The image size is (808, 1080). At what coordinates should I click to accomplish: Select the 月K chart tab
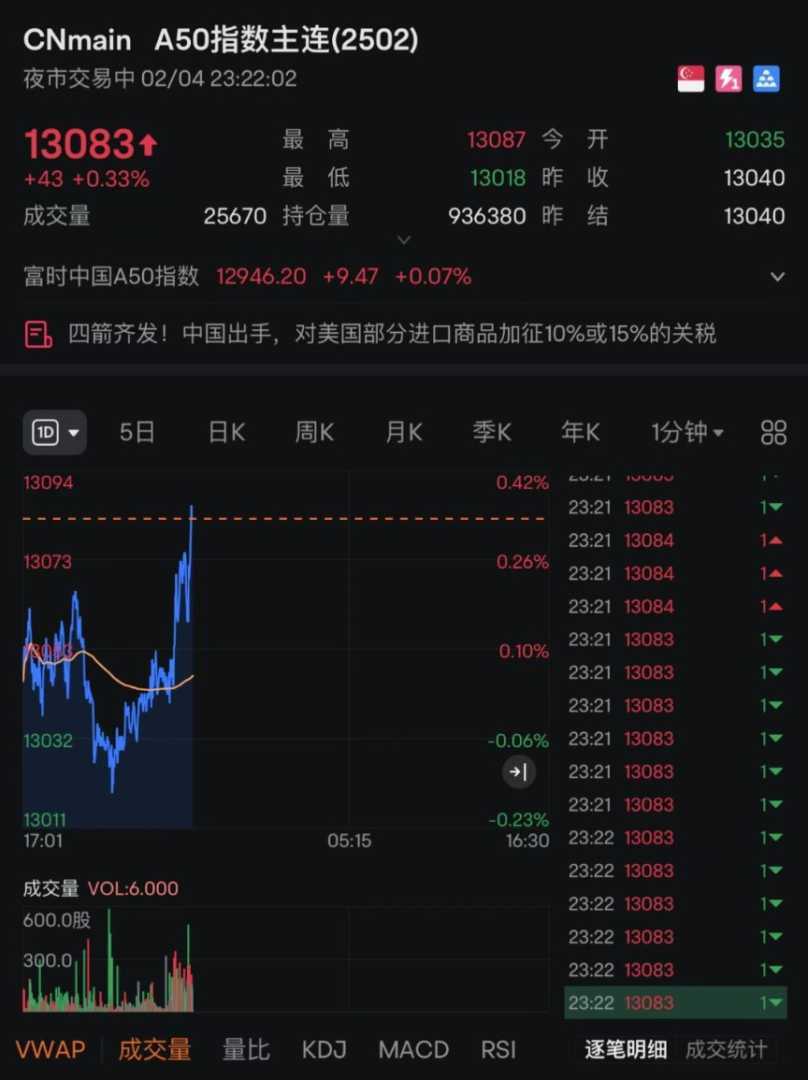403,432
